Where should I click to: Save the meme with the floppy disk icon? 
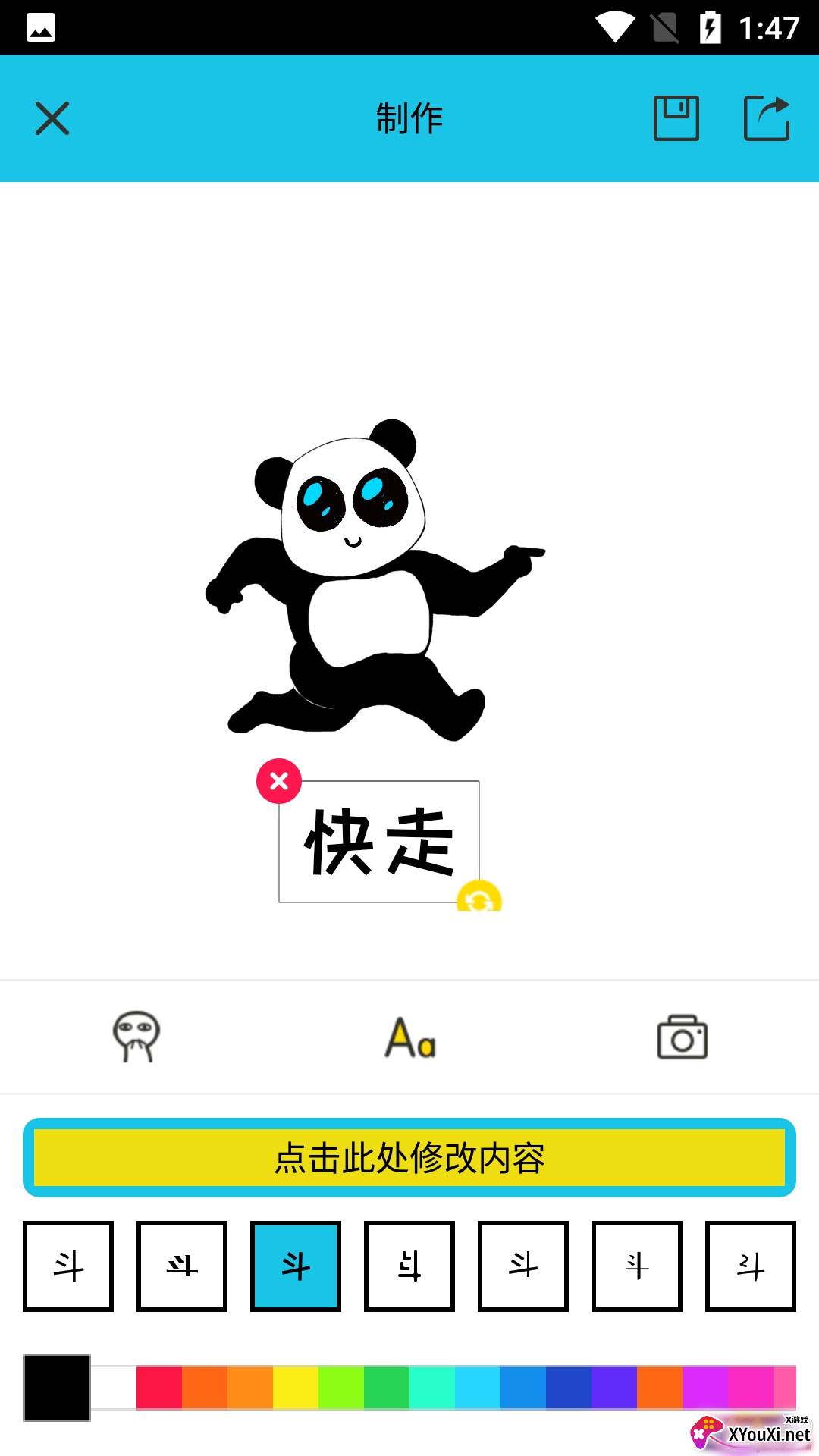676,118
